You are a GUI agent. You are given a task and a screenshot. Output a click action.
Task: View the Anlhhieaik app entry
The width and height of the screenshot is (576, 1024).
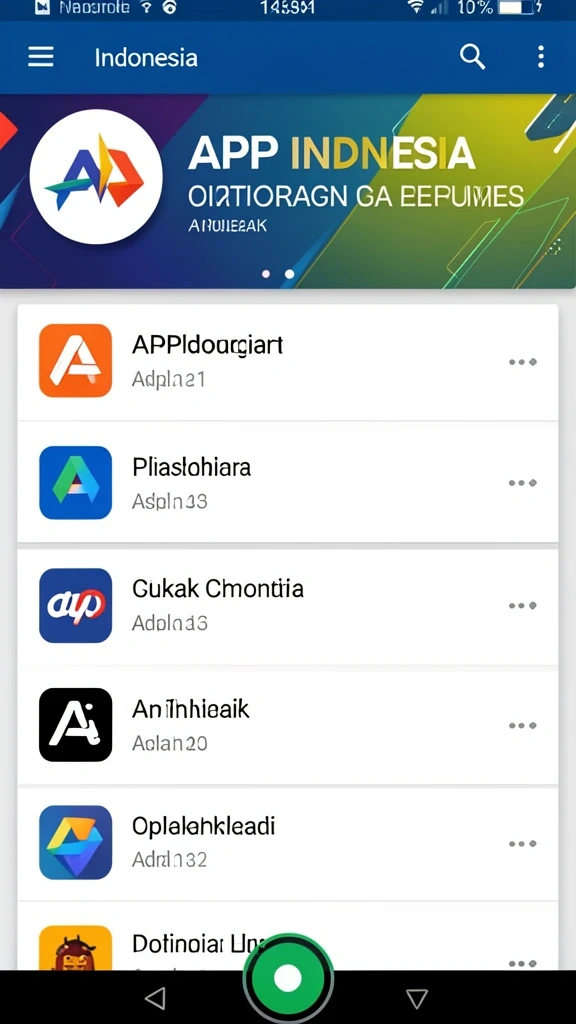[287, 726]
